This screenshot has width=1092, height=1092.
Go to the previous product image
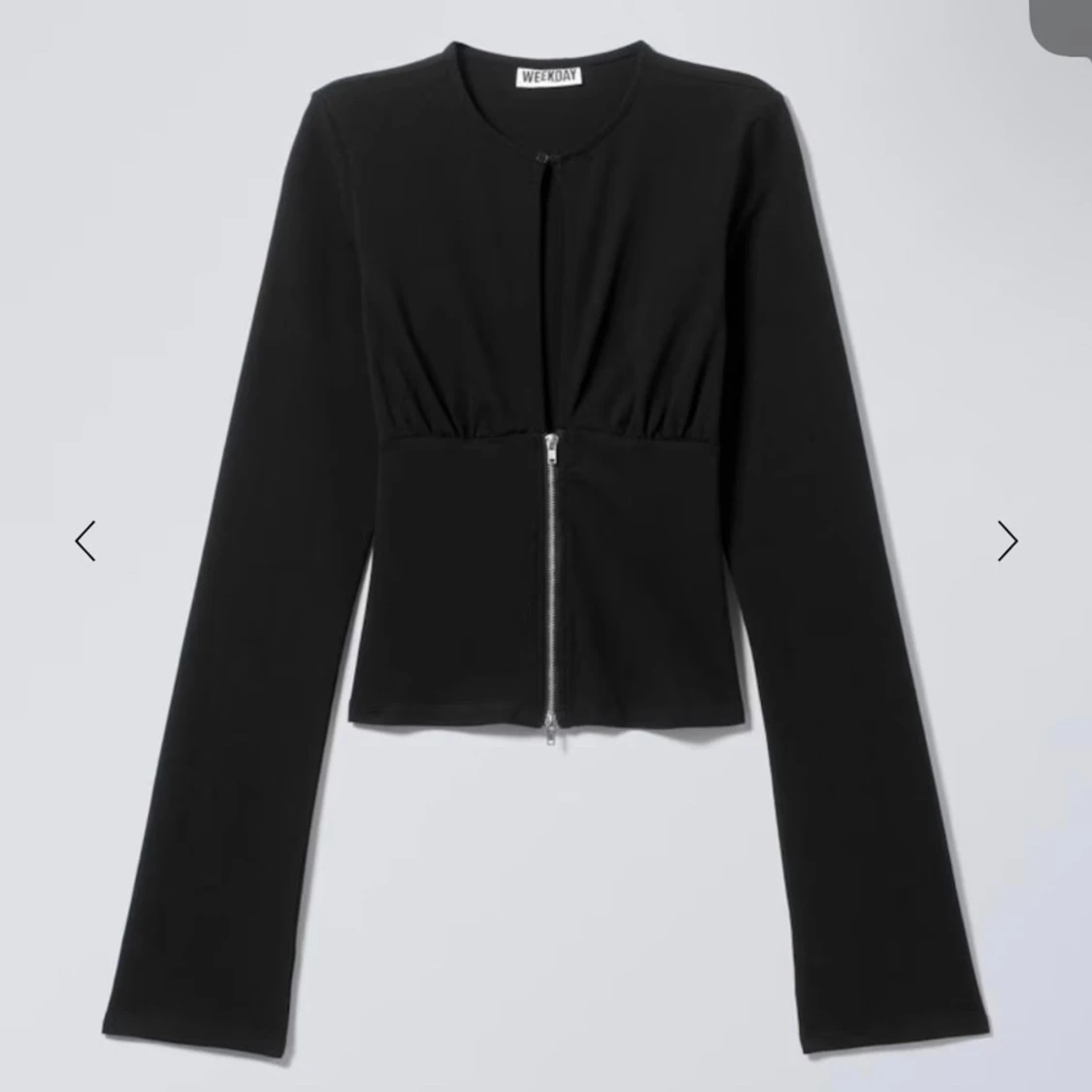point(85,541)
